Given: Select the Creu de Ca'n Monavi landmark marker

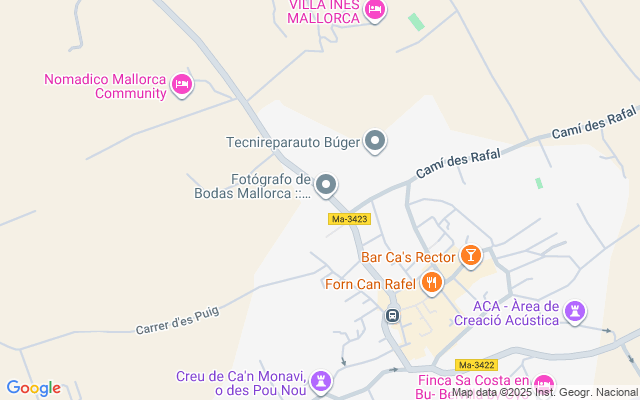Looking at the screenshot, I should click(x=321, y=382).
